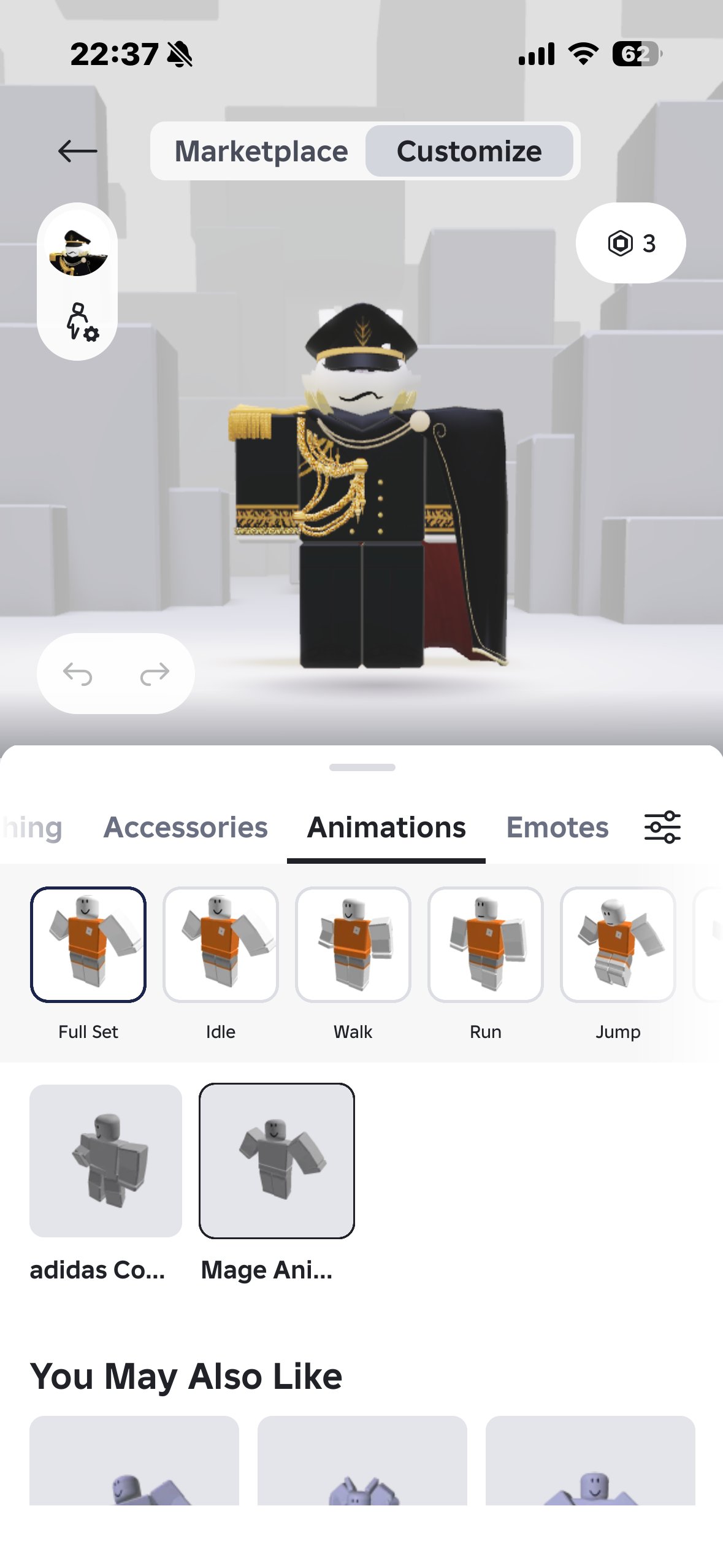Switch to the Accessories category
Viewport: 723px width, 1568px height.
pyautogui.click(x=186, y=827)
